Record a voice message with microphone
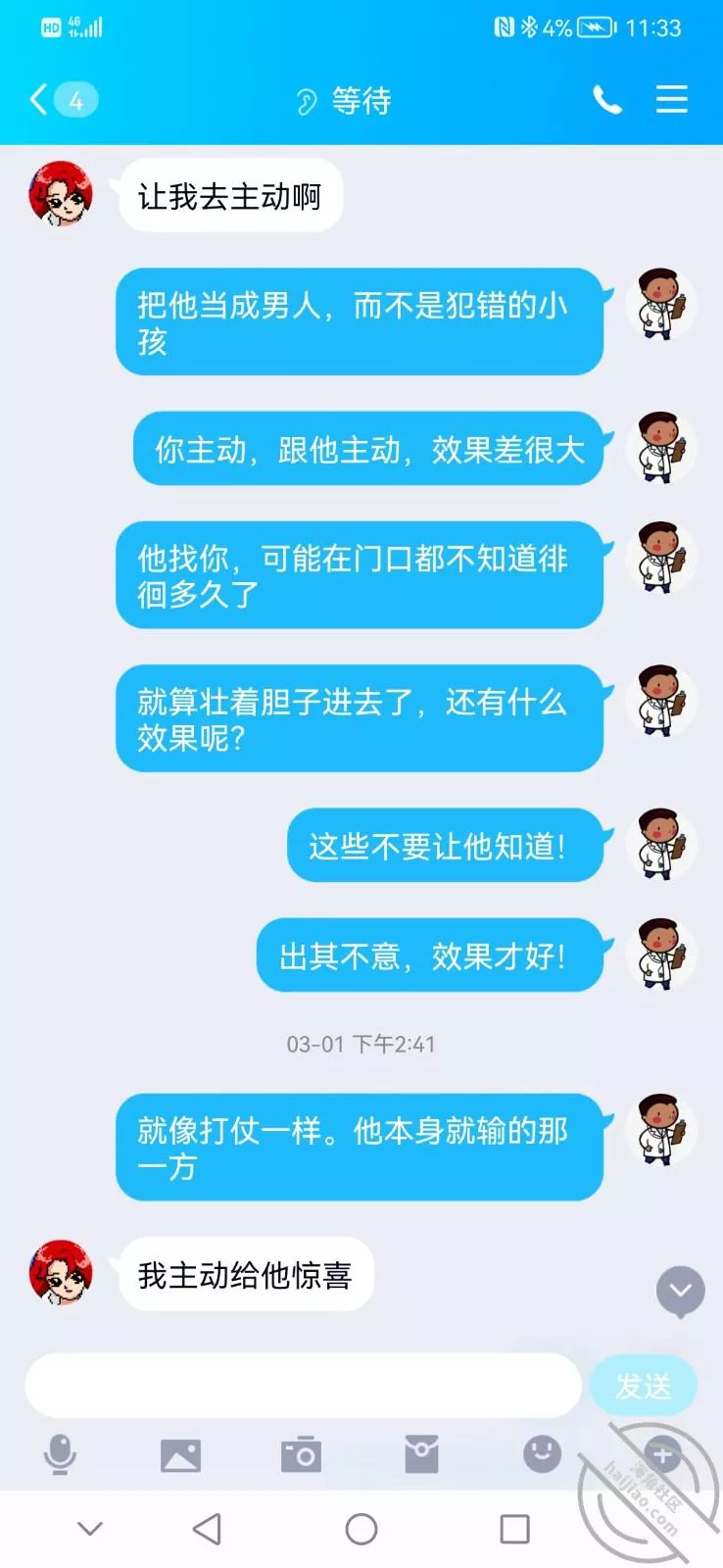Viewport: 723px width, 1568px height. [x=61, y=1454]
